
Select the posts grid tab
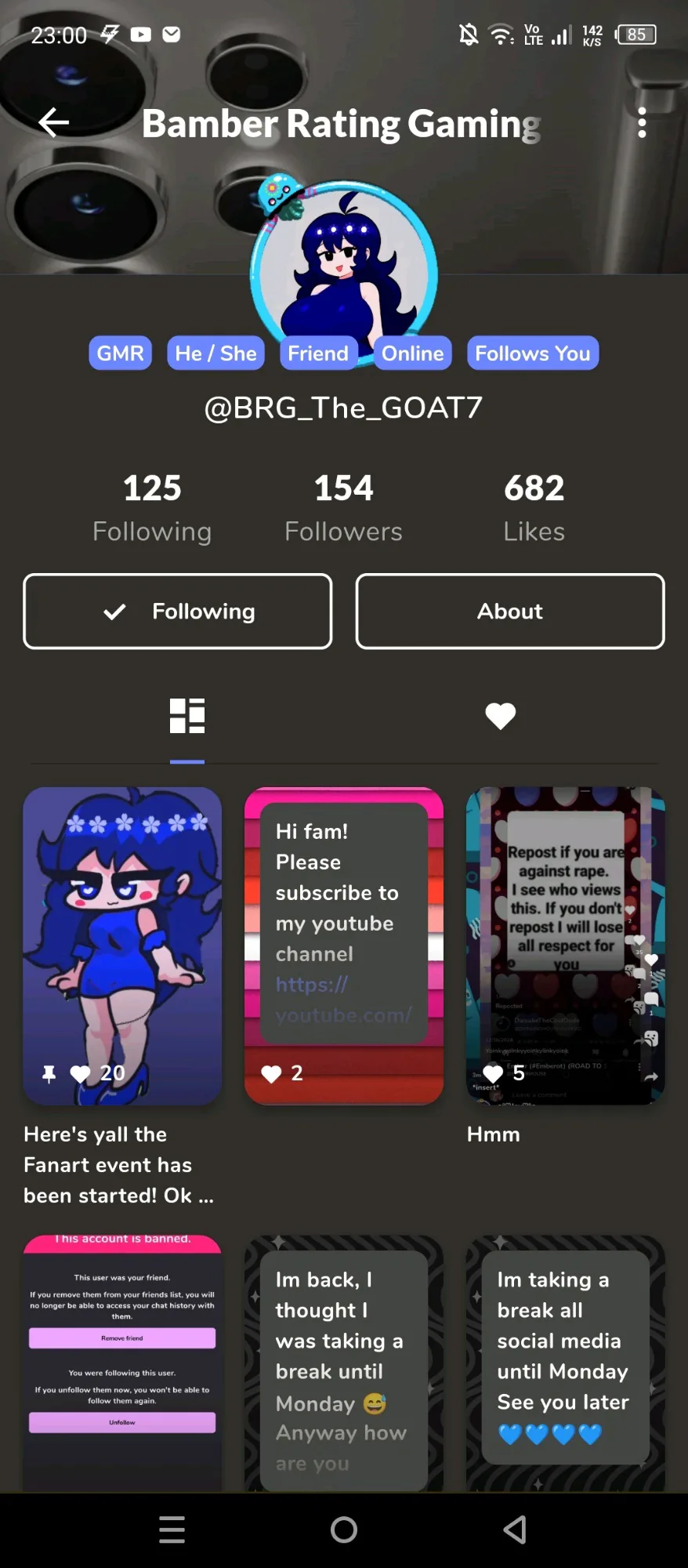(187, 715)
